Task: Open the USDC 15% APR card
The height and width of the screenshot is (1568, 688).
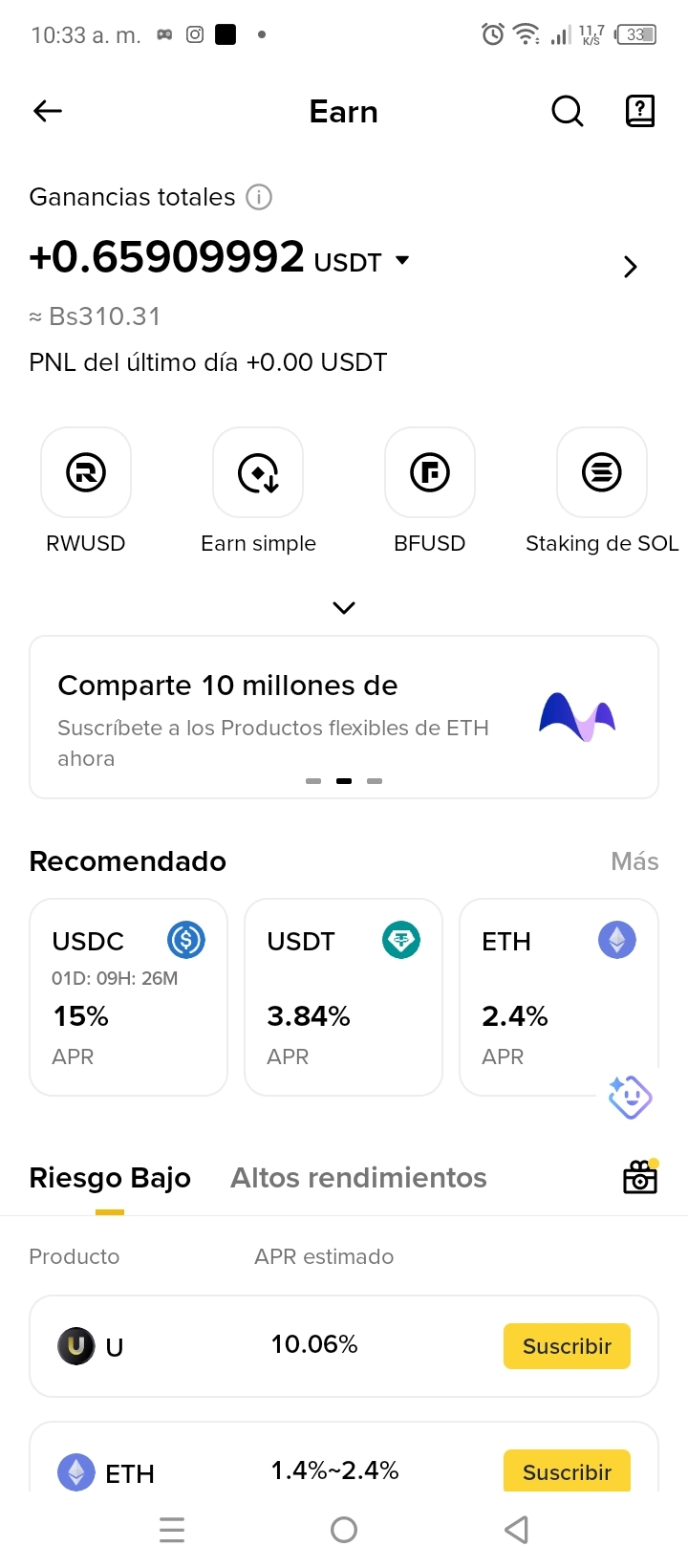Action: (129, 997)
